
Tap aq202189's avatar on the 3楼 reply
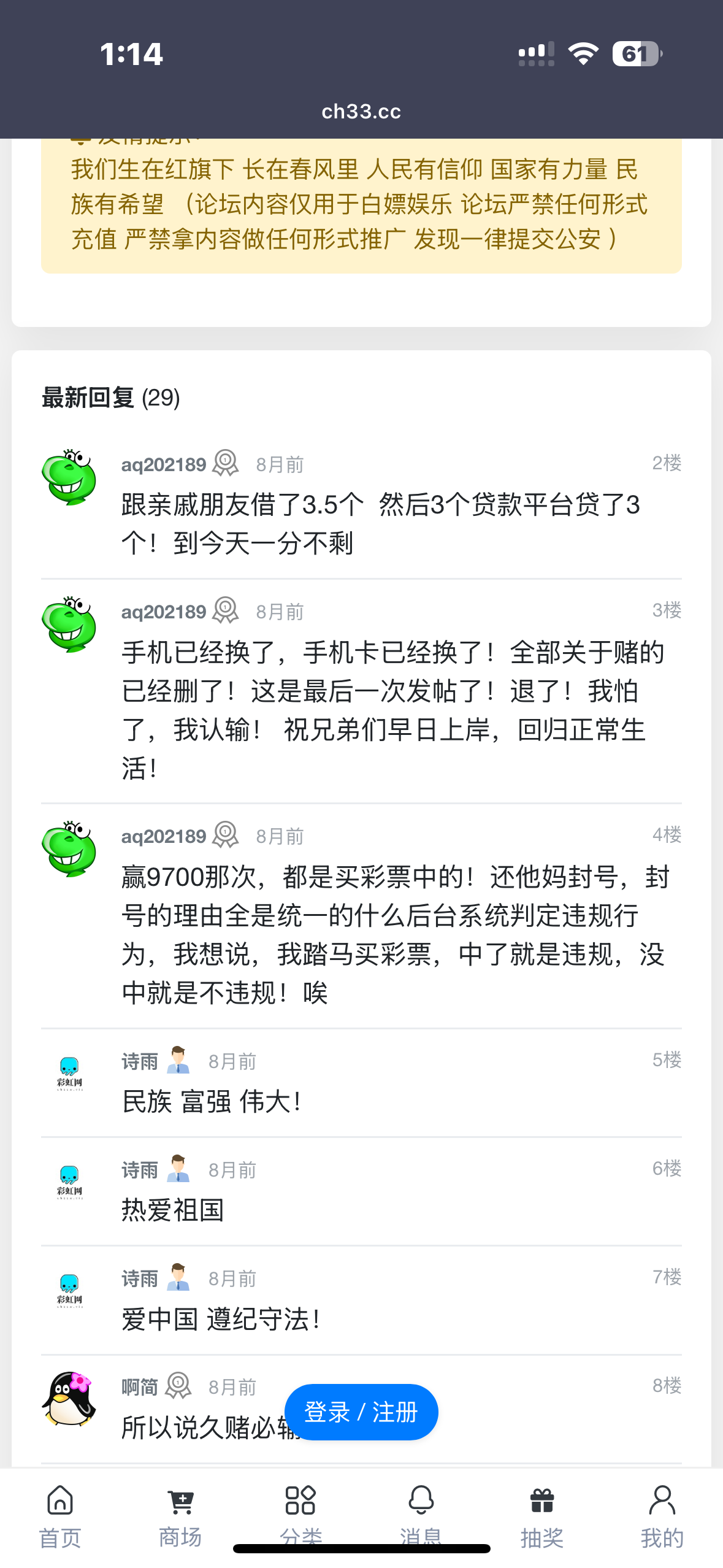(x=69, y=624)
